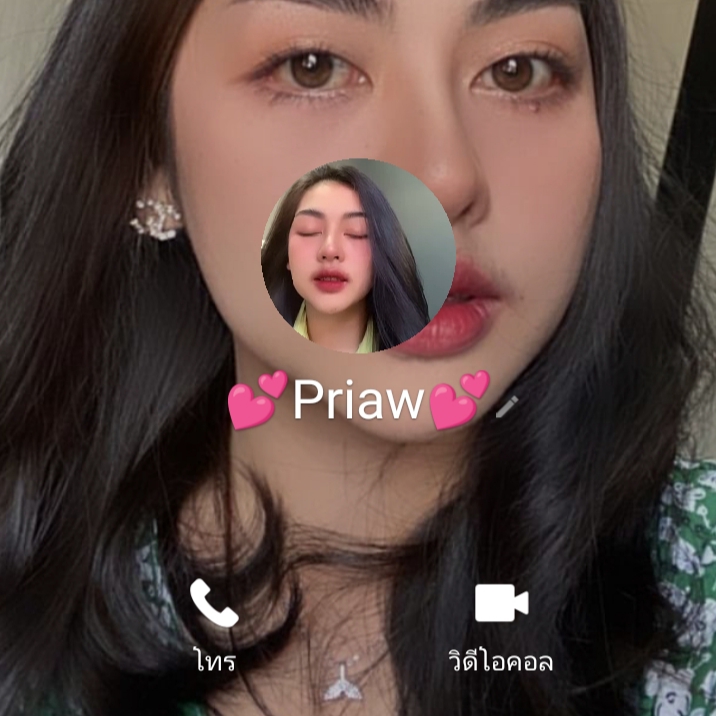
Task: Open Priaw's round profile photo
Action: [358, 256]
